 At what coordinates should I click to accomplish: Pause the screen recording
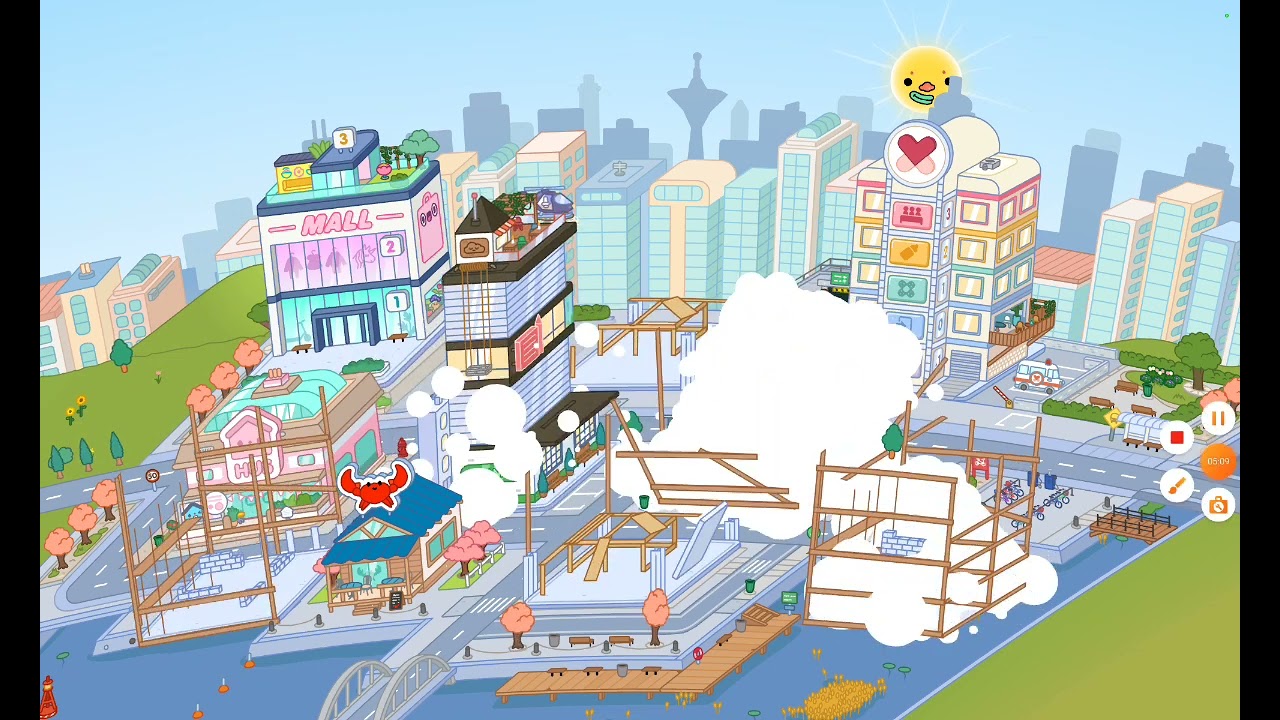[1217, 418]
